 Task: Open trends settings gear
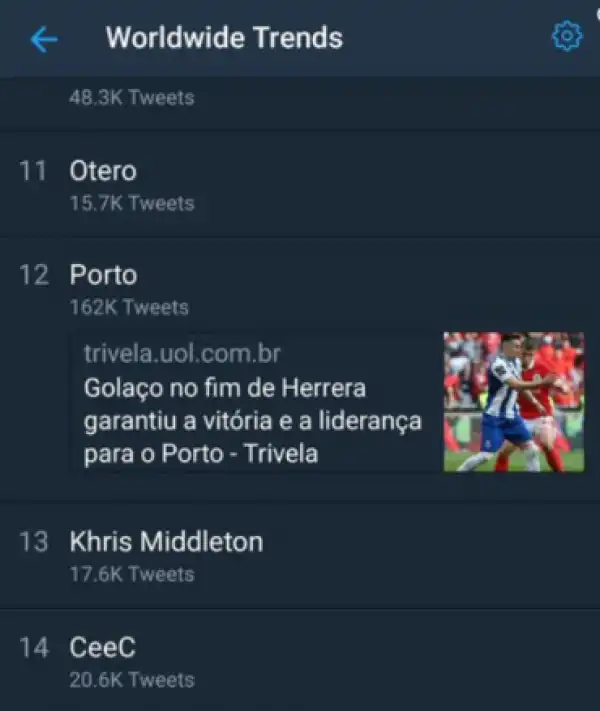(566, 38)
